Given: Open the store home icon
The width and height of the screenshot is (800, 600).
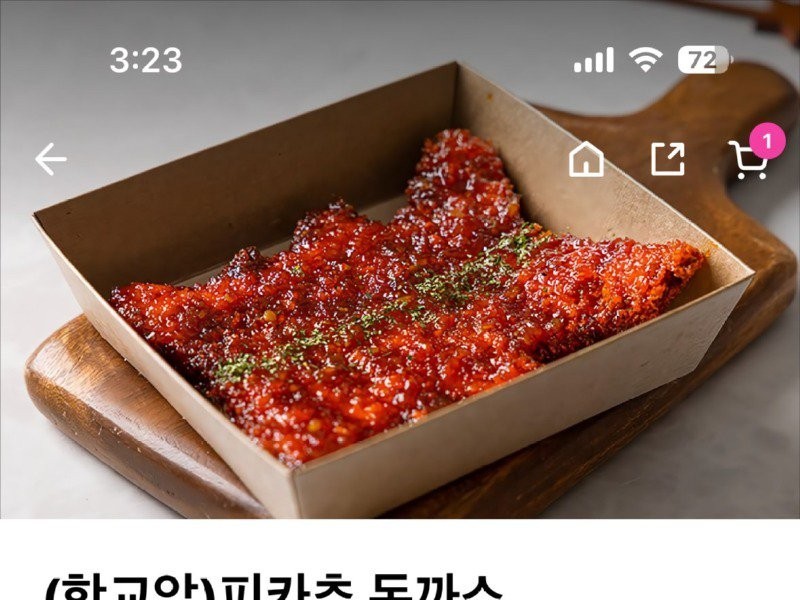Looking at the screenshot, I should [x=586, y=160].
